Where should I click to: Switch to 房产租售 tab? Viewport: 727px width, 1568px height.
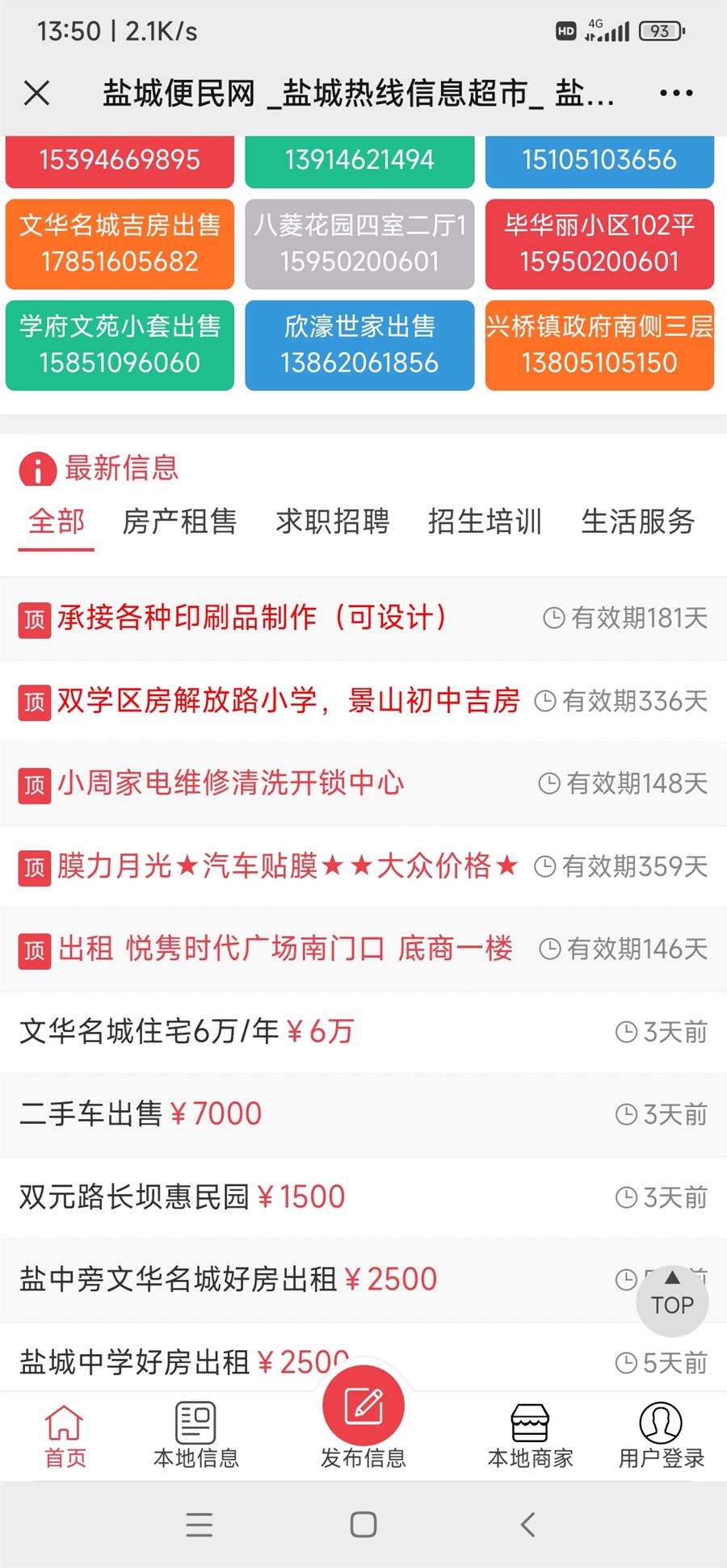click(179, 522)
